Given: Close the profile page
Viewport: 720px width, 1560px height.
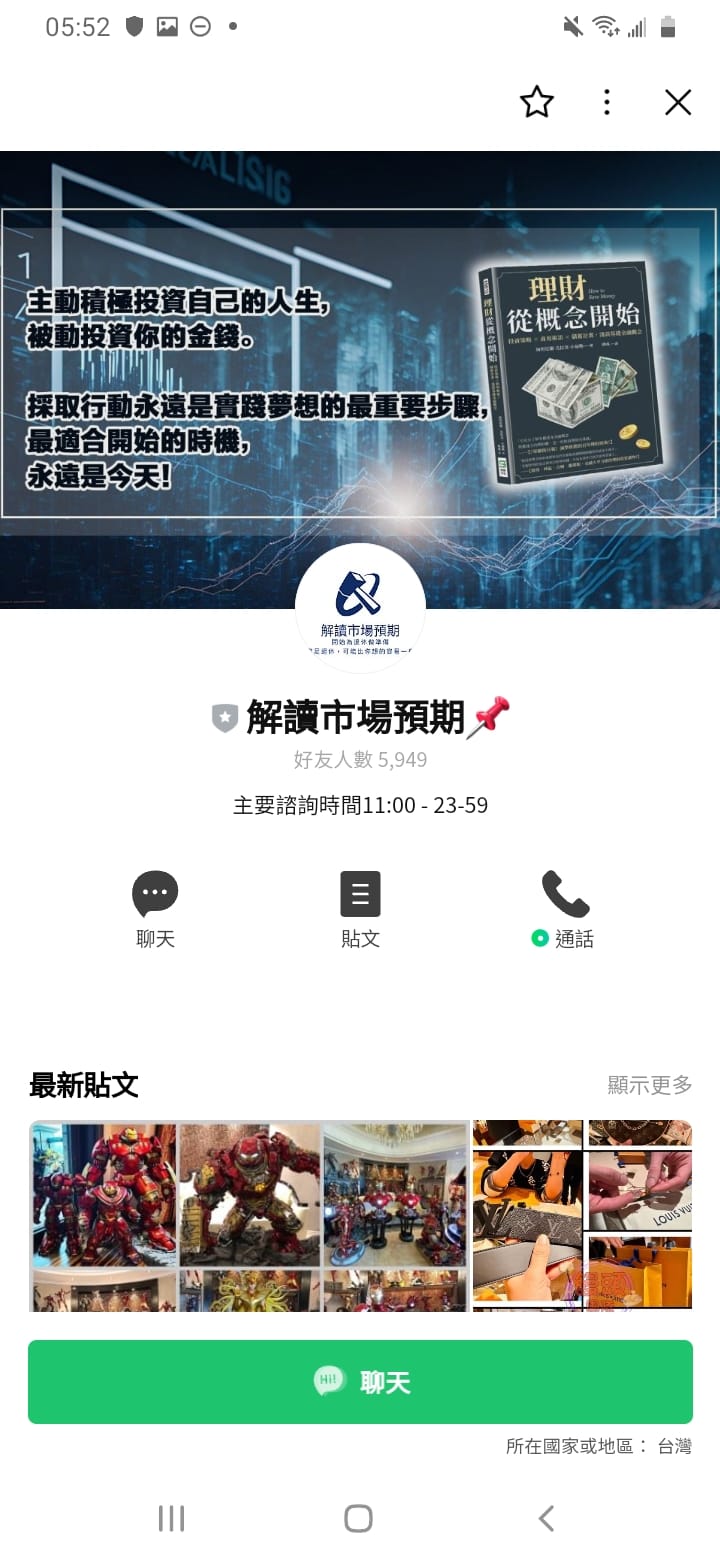Looking at the screenshot, I should (678, 102).
